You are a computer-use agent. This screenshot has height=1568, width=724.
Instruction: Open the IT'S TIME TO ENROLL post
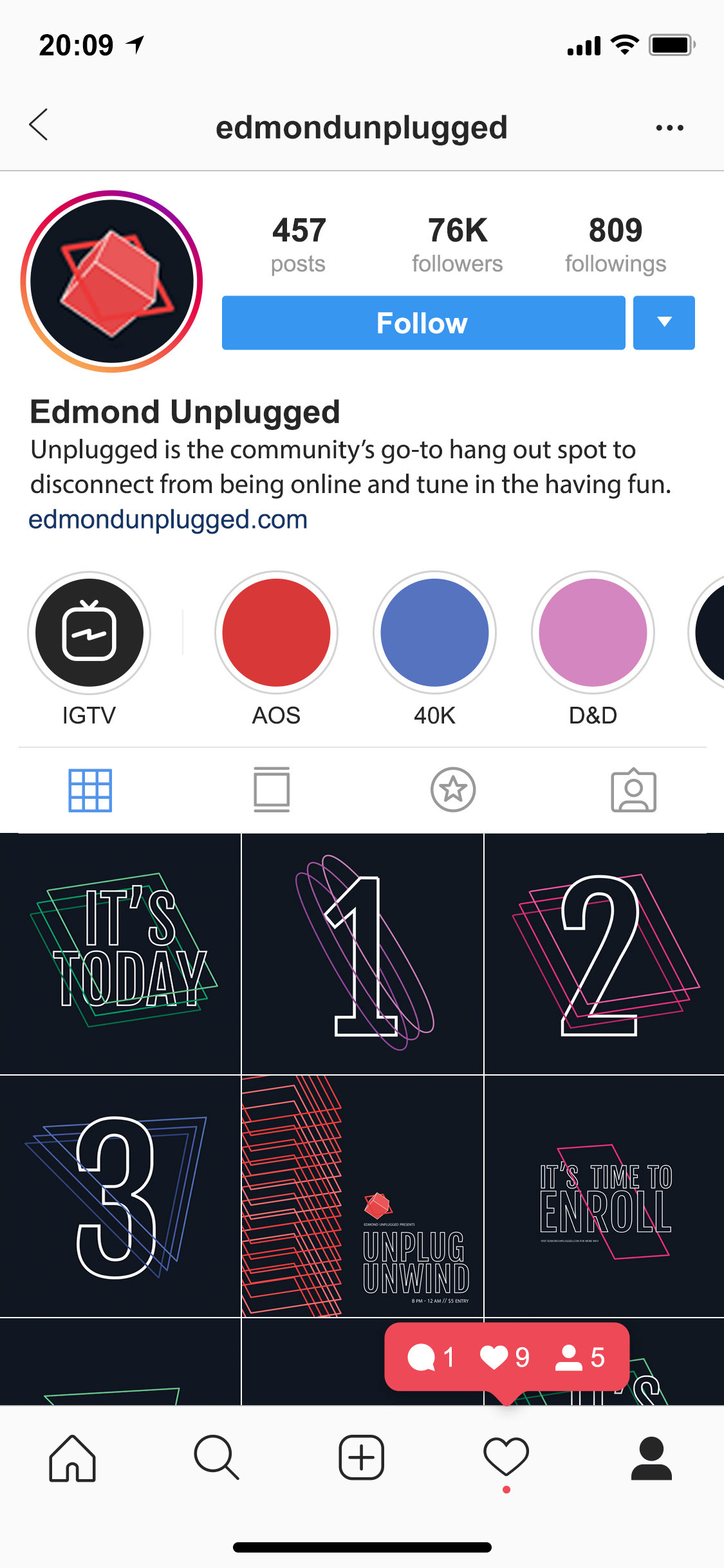[x=604, y=1196]
